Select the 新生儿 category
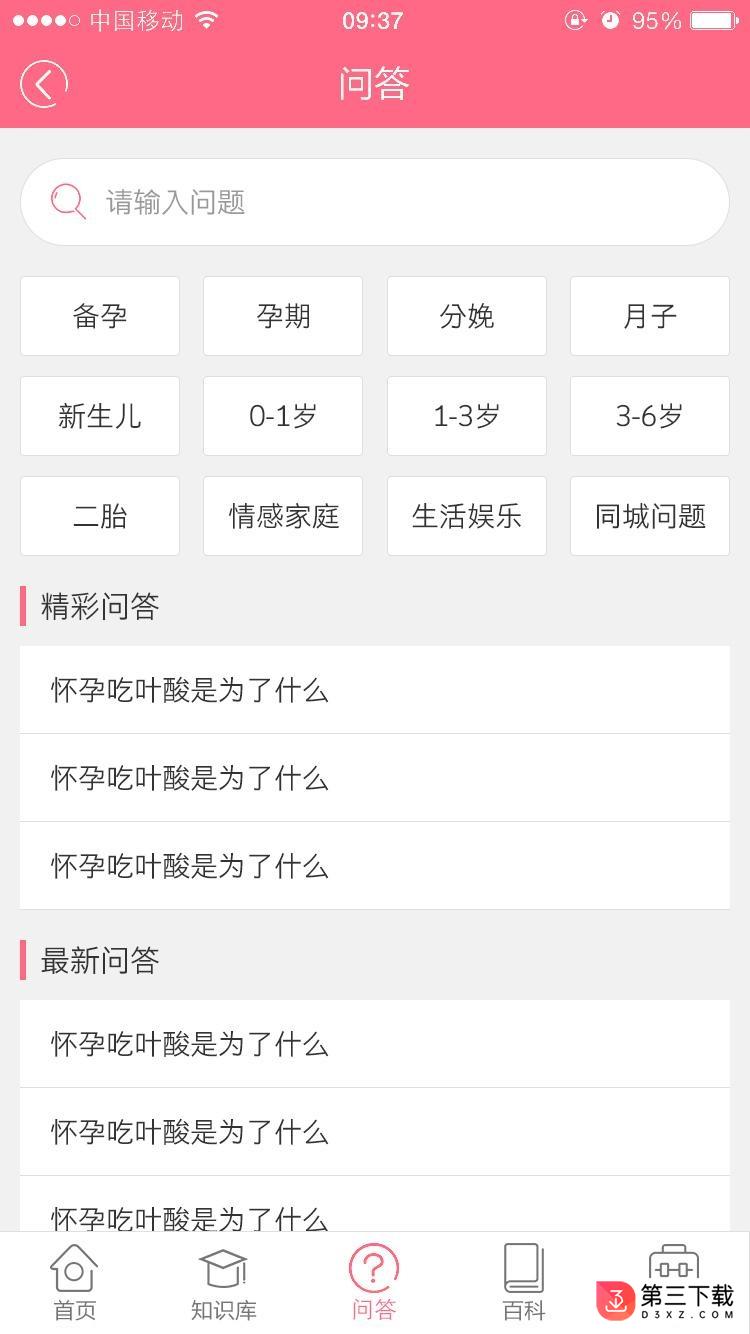The width and height of the screenshot is (750, 1334). (100, 416)
